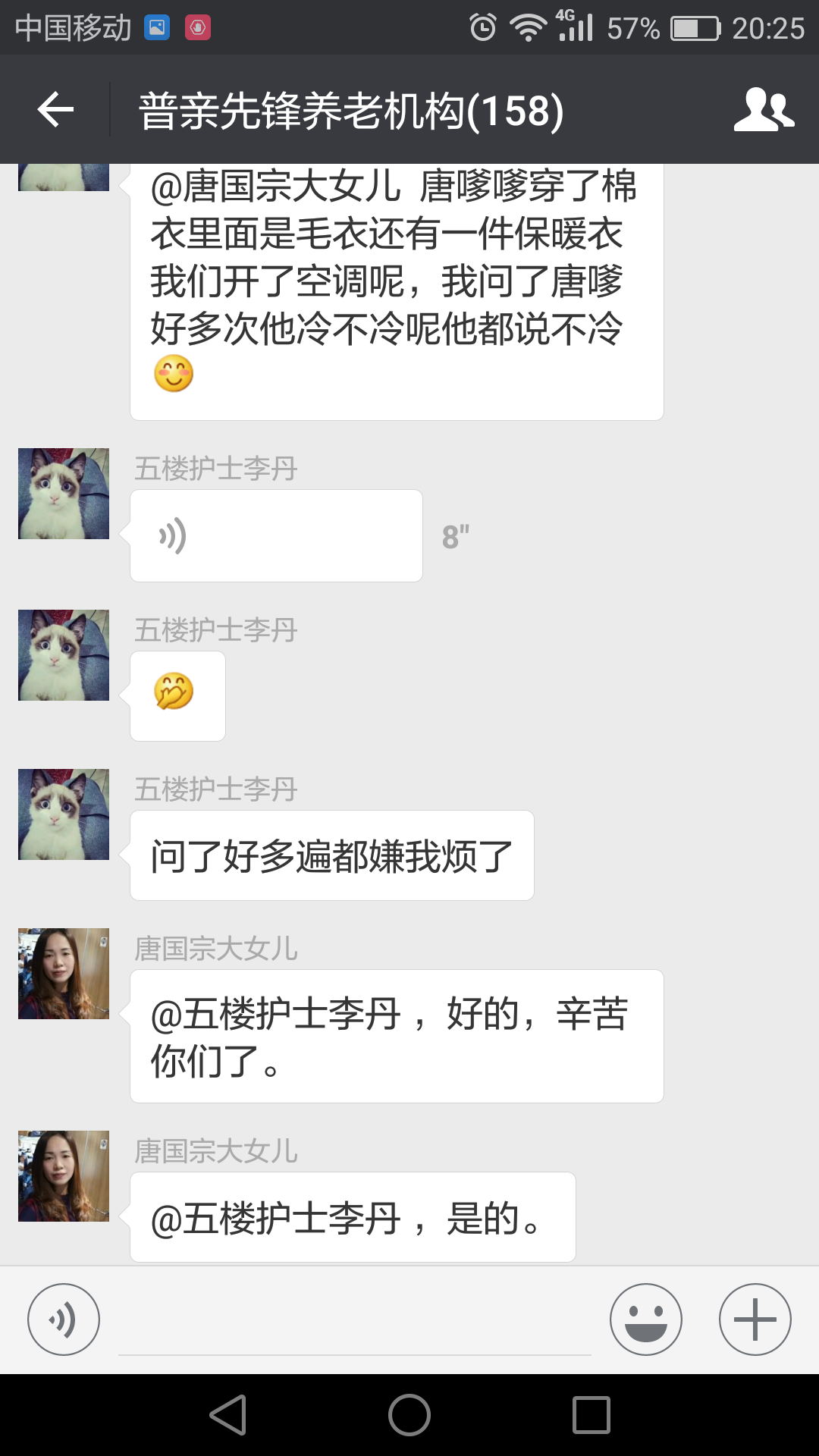
Task: Open avatar of 唐国宗大女儿 beside 是的 message
Action: pos(64,1176)
